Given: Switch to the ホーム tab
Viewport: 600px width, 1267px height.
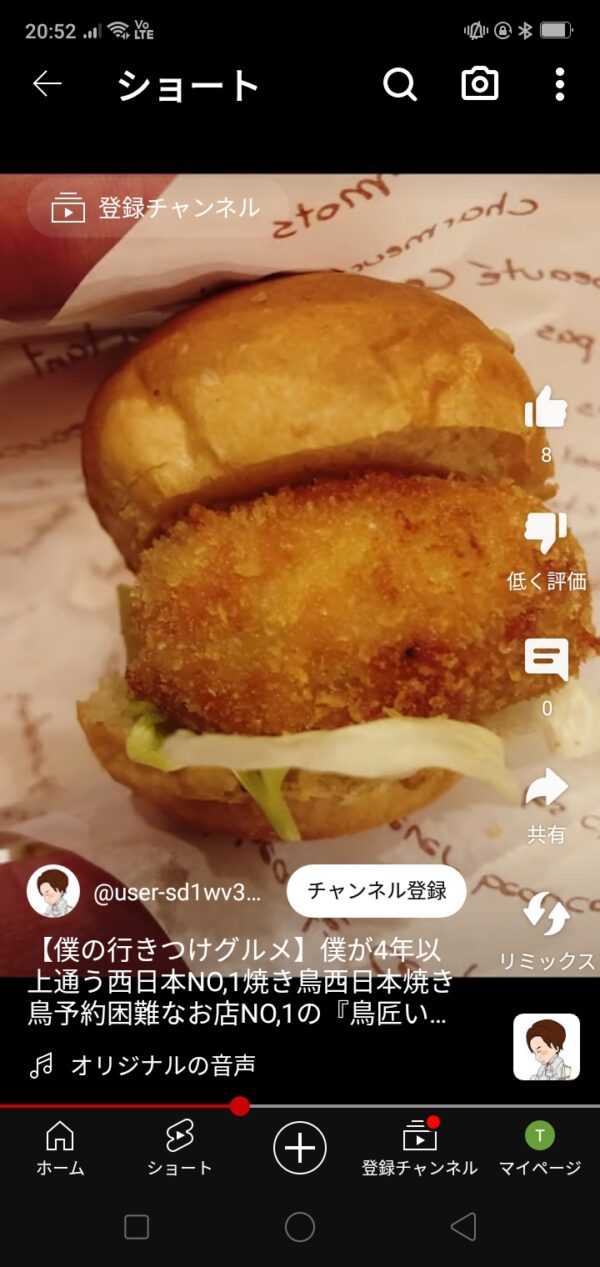Looking at the screenshot, I should point(60,1148).
